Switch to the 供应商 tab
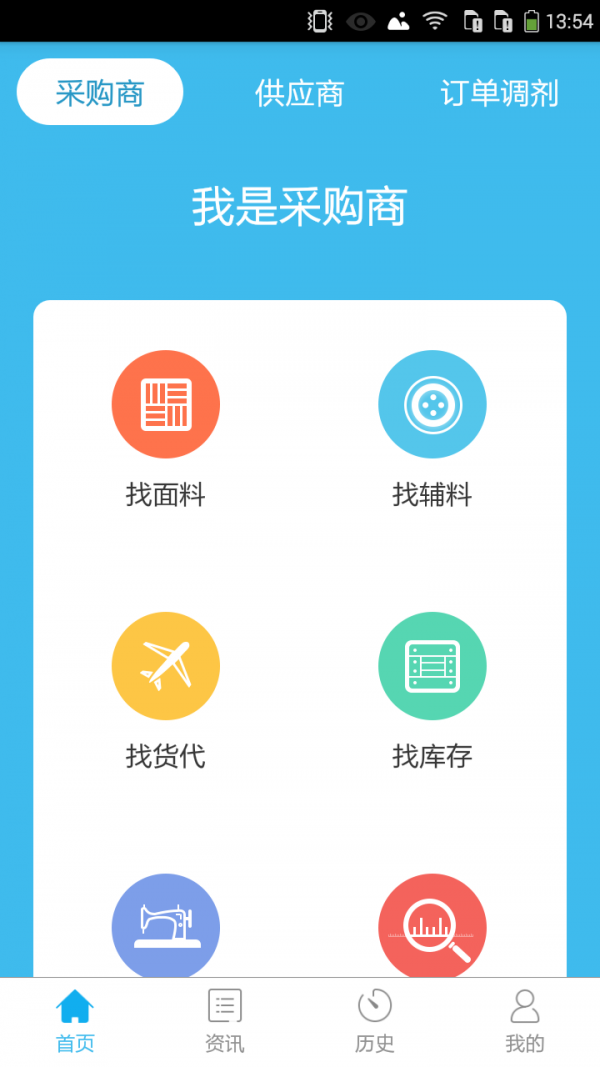 click(x=299, y=94)
